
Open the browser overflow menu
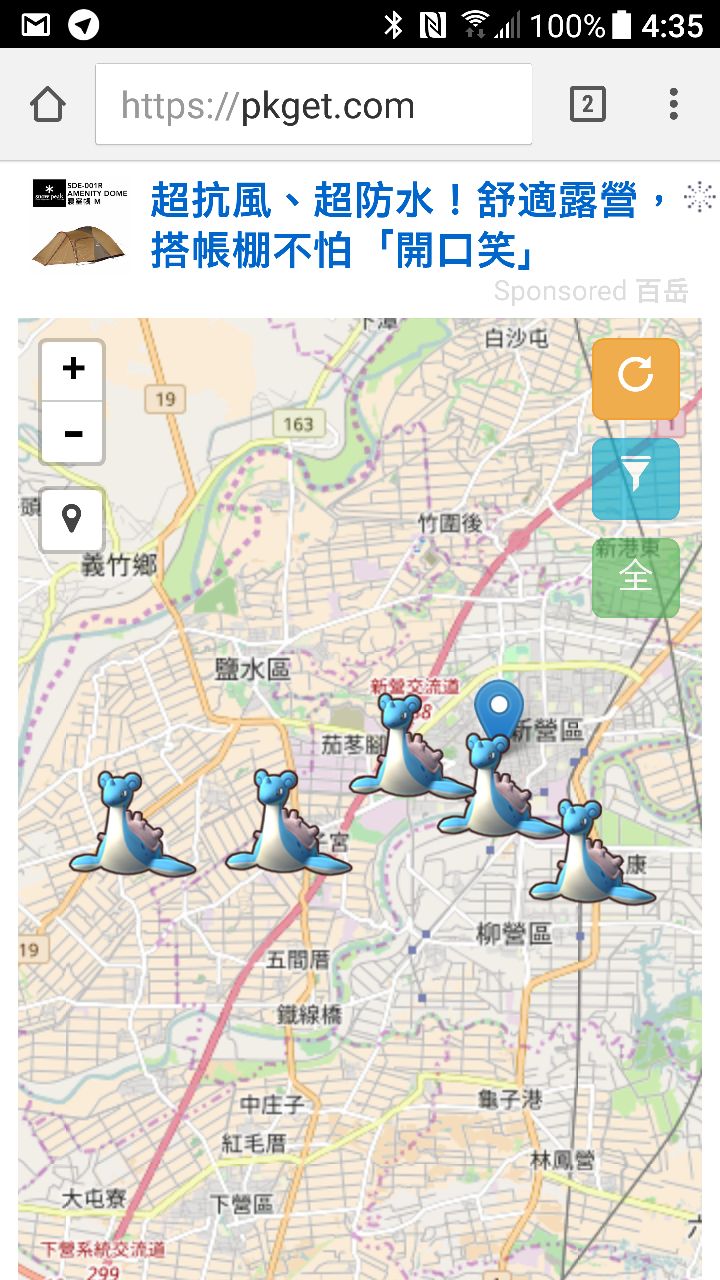tap(674, 104)
